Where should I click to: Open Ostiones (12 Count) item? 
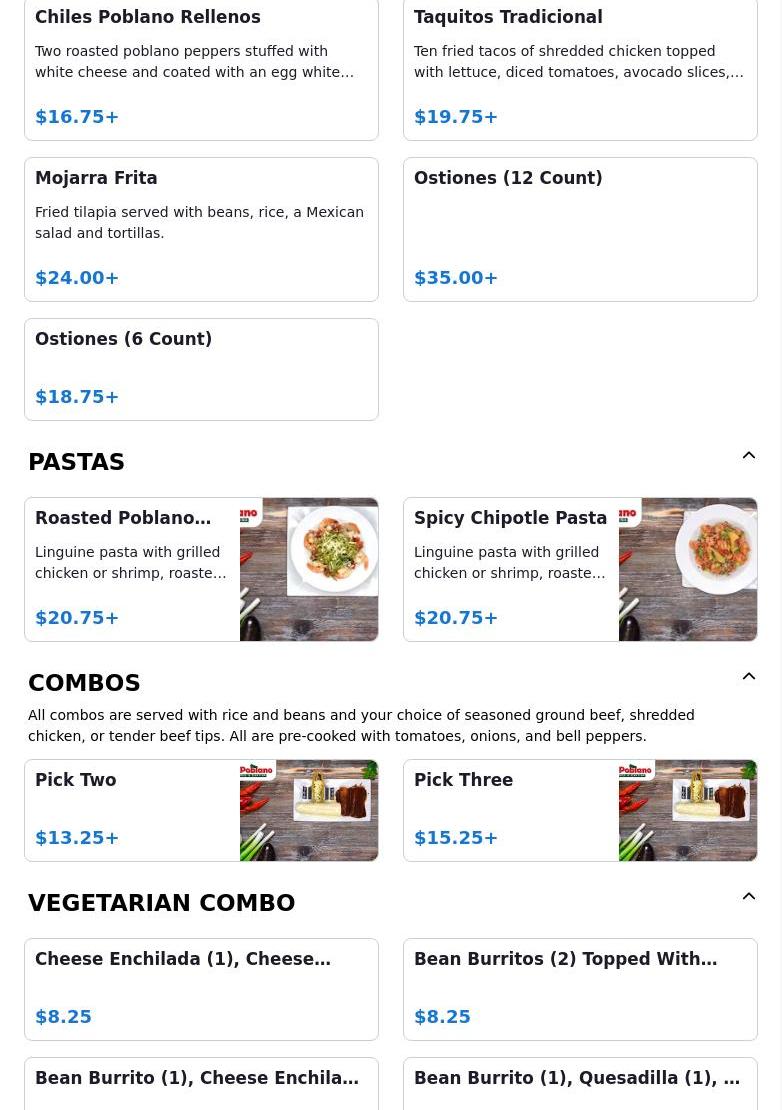click(x=580, y=229)
